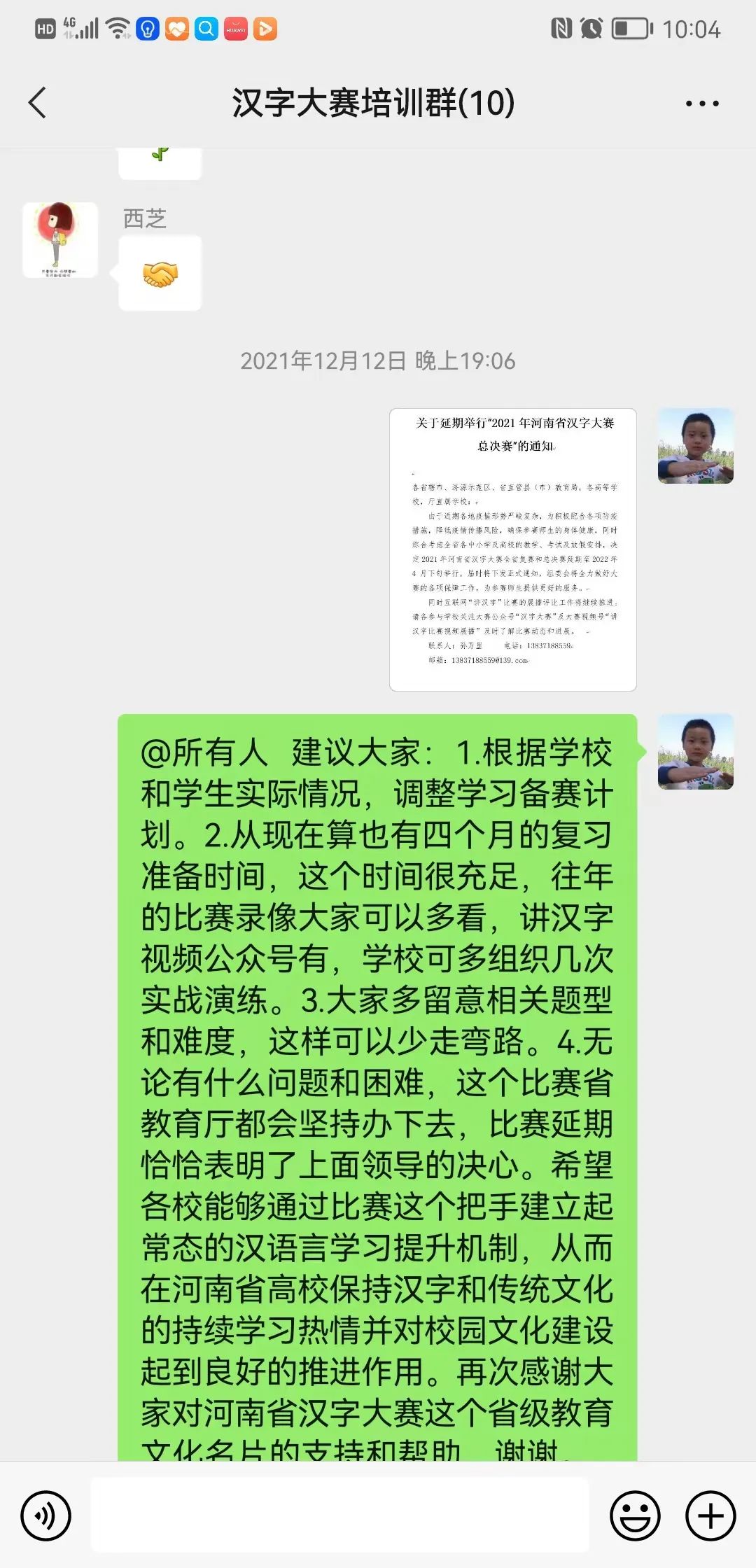
Task: Switch to voice message input
Action: (46, 1515)
